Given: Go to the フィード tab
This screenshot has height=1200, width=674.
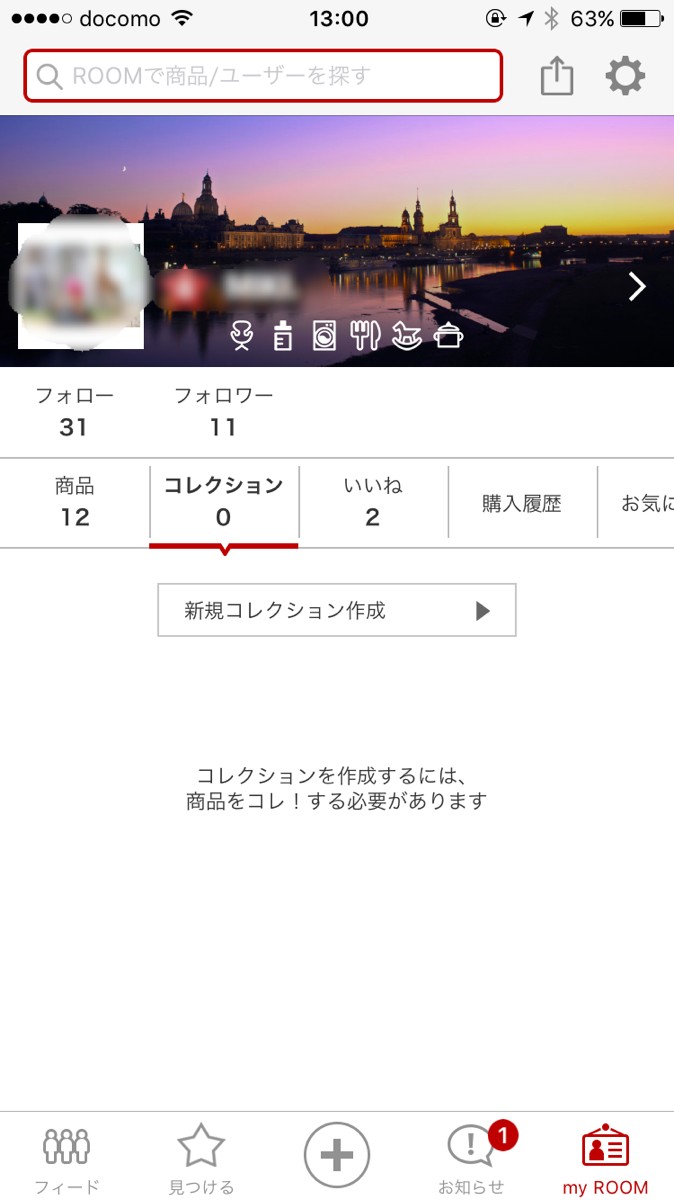Looking at the screenshot, I should tap(67, 1158).
